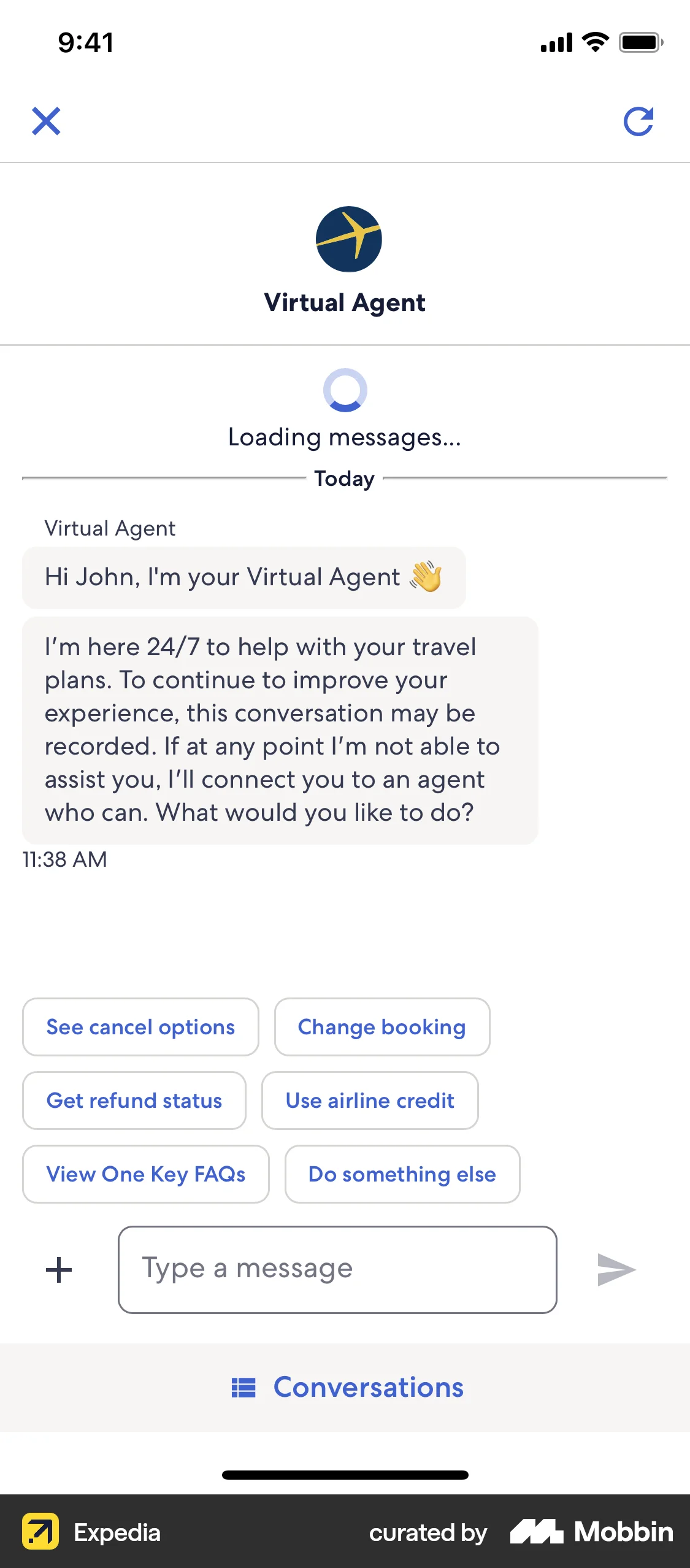Image resolution: width=690 pixels, height=1568 pixels.
Task: Tap the 9:41 time in status bar
Action: click(x=85, y=42)
